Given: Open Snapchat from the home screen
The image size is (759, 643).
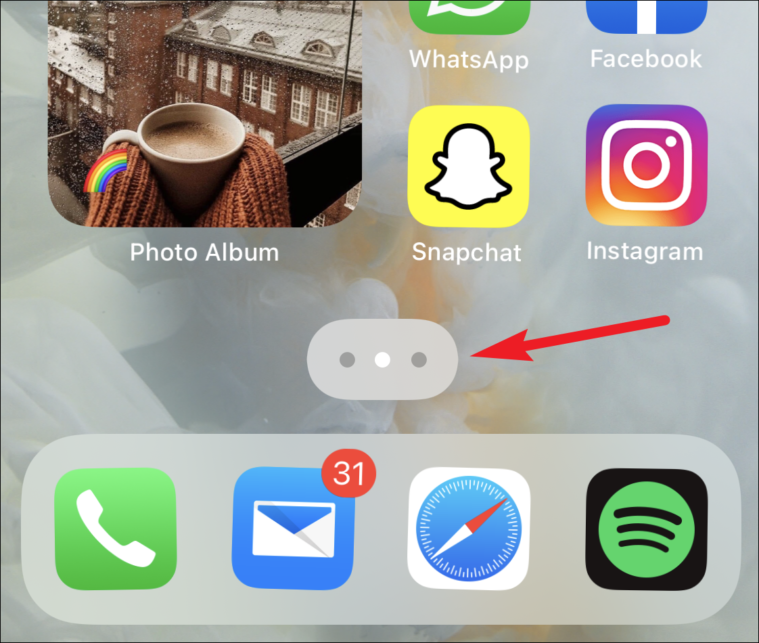Looking at the screenshot, I should [468, 166].
